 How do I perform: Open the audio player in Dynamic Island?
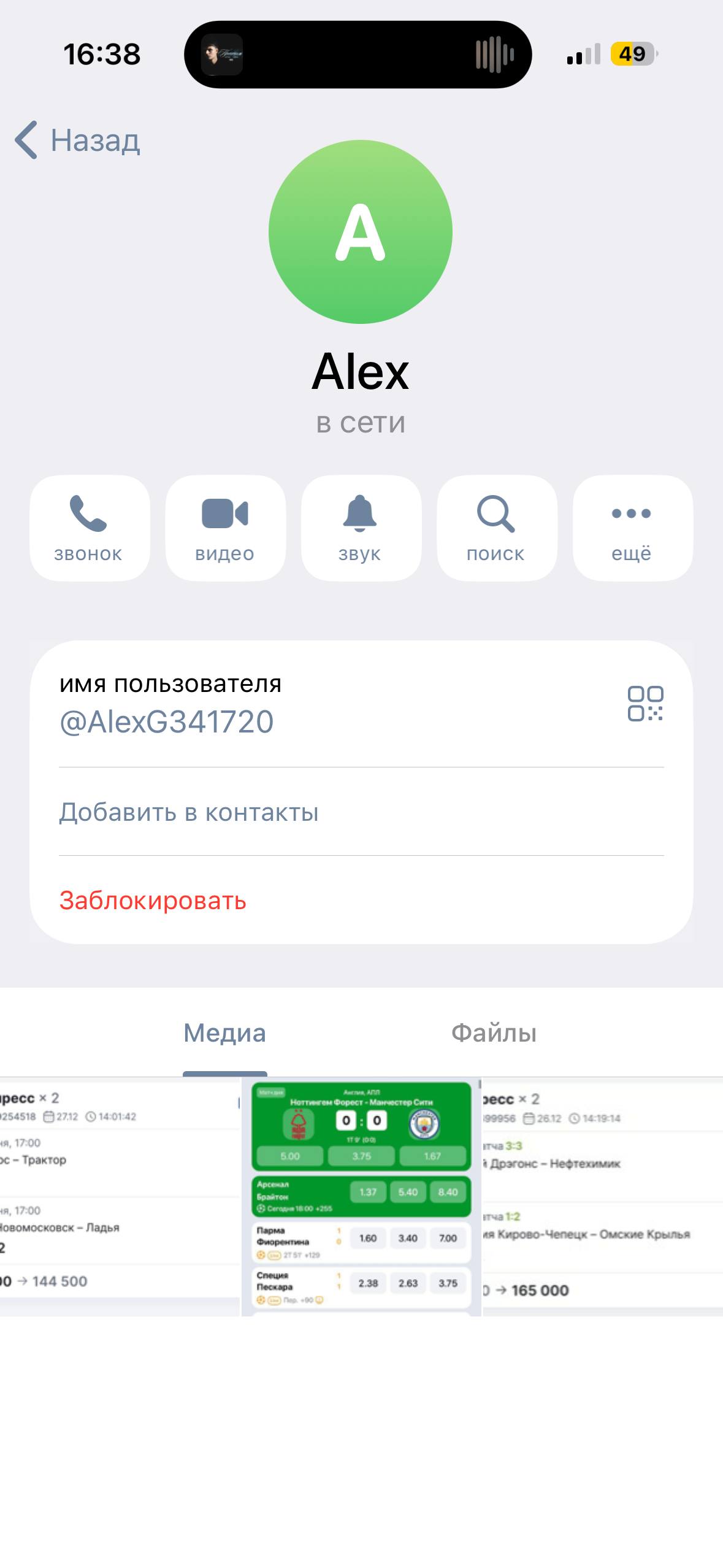point(358,55)
